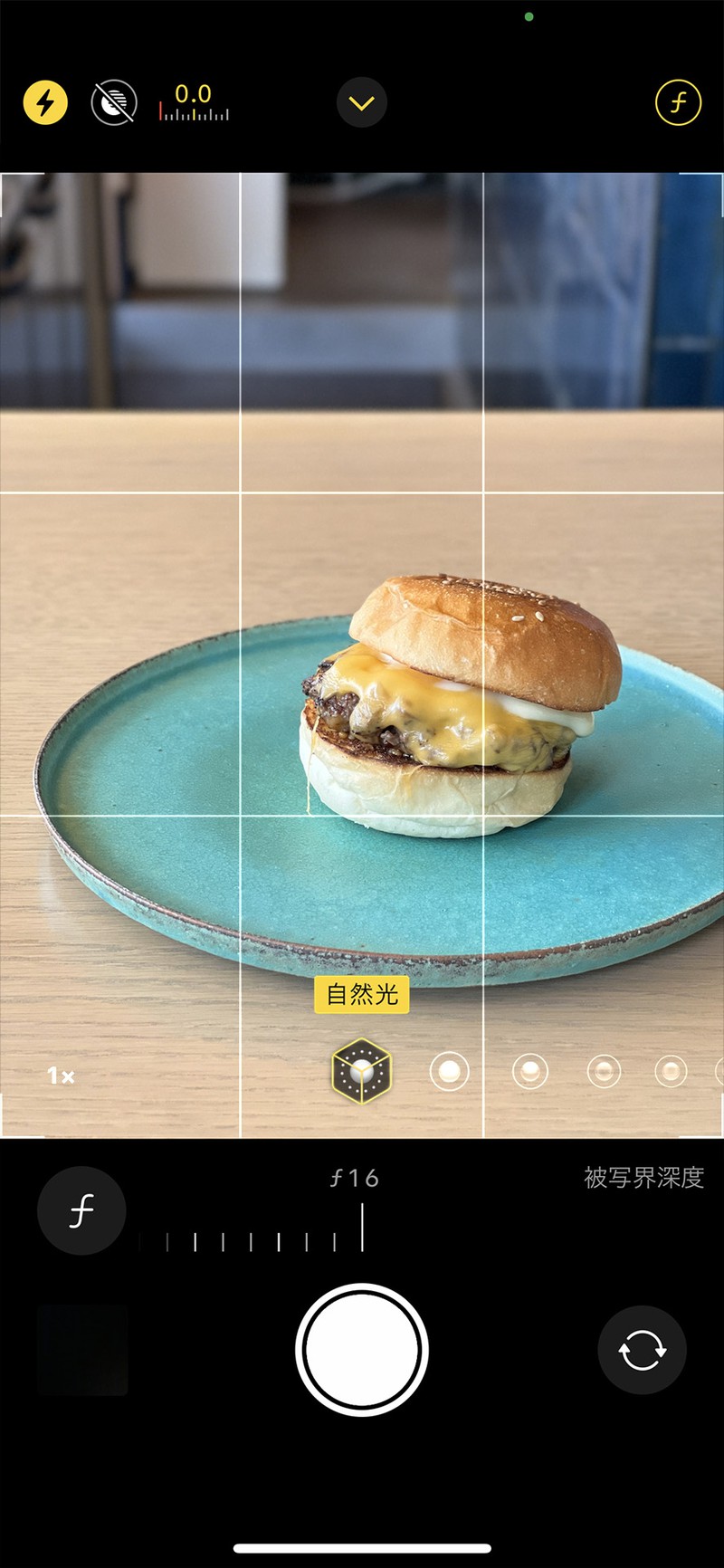Toggle the flash icon
The image size is (724, 1568).
[x=45, y=102]
